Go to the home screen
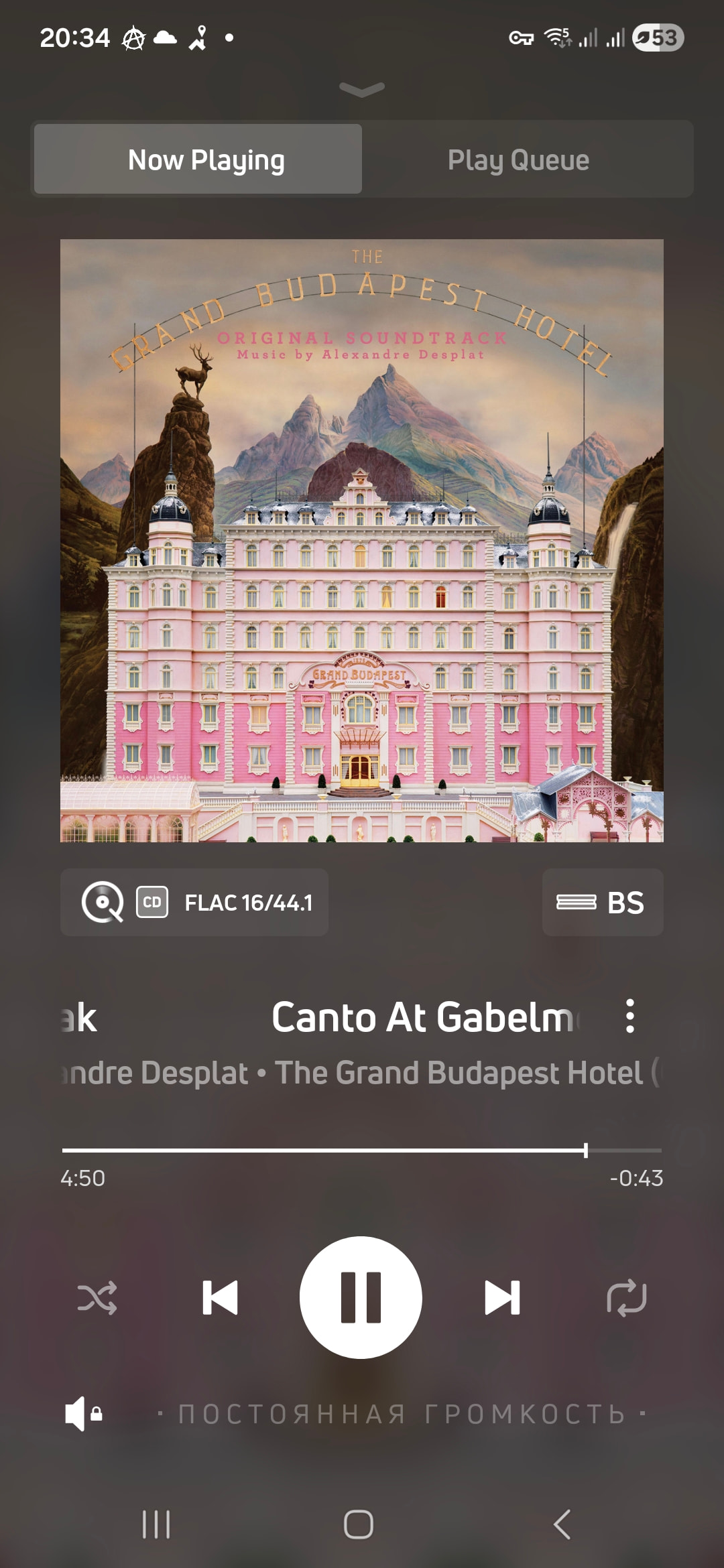Viewport: 724px width, 1568px height. coord(359,1524)
